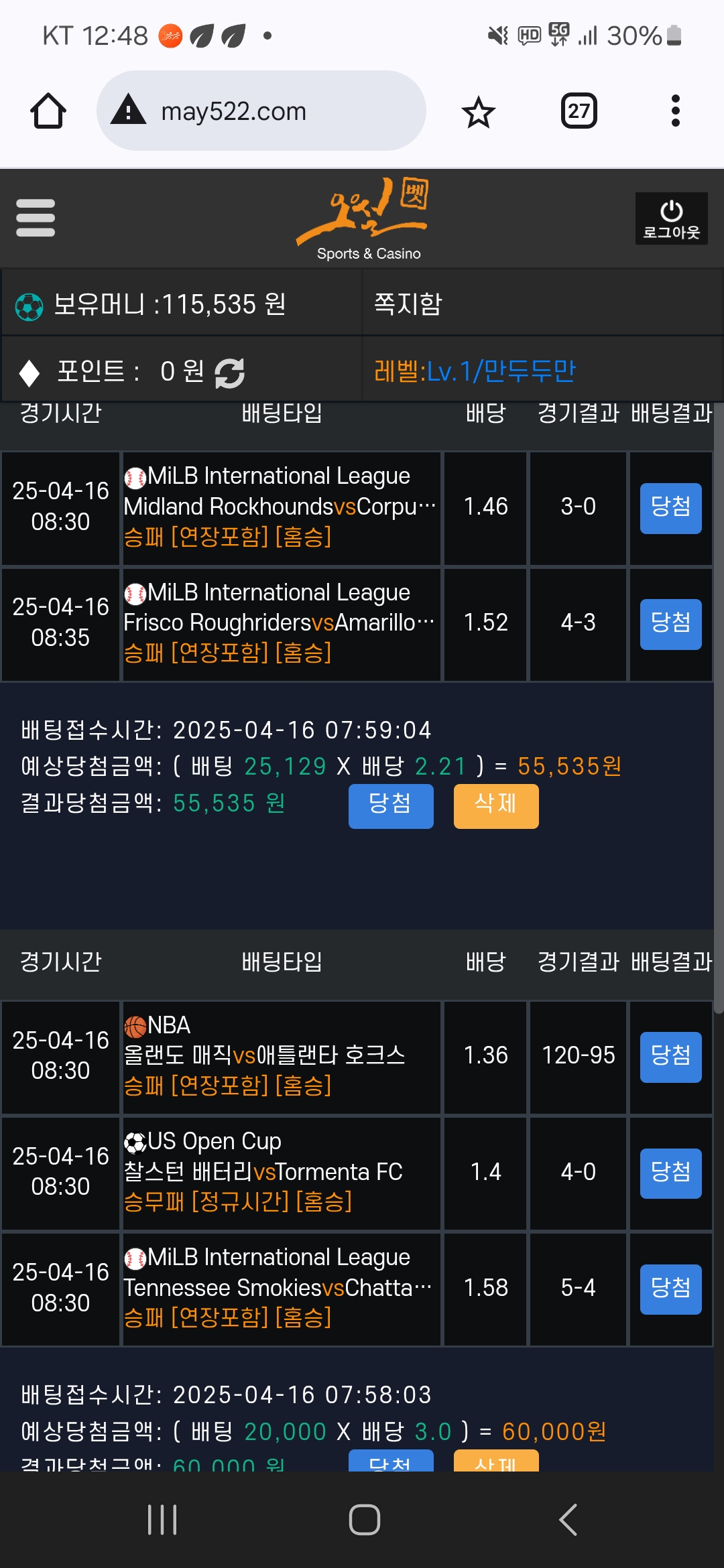Screen dimensions: 724x1568
Task: Log out with the 로그아웃 button
Action: (x=671, y=218)
